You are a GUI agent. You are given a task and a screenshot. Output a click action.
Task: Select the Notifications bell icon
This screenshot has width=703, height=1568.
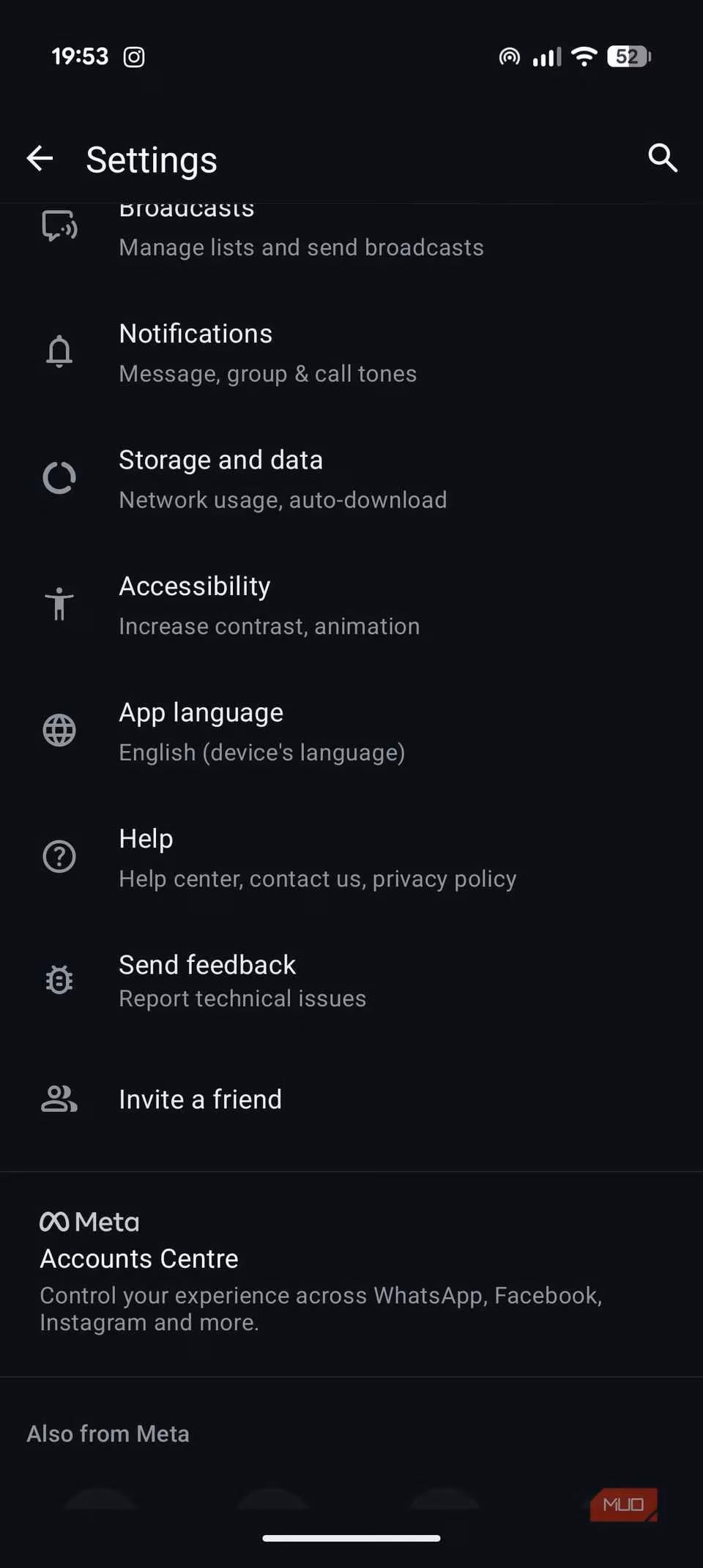[59, 352]
